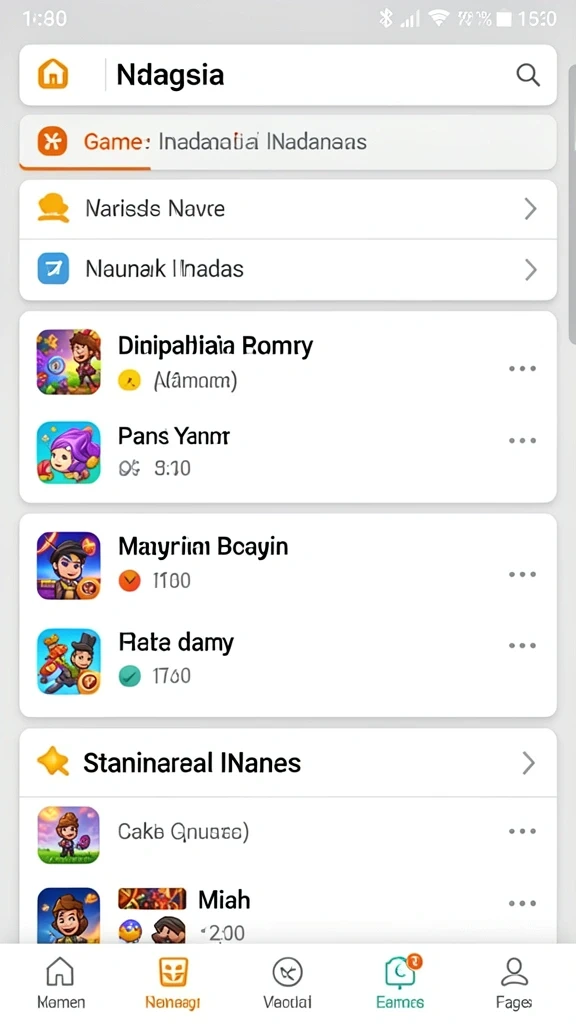The image size is (576, 1024).
Task: Expand the Staninareal INanes section
Action: [x=288, y=763]
